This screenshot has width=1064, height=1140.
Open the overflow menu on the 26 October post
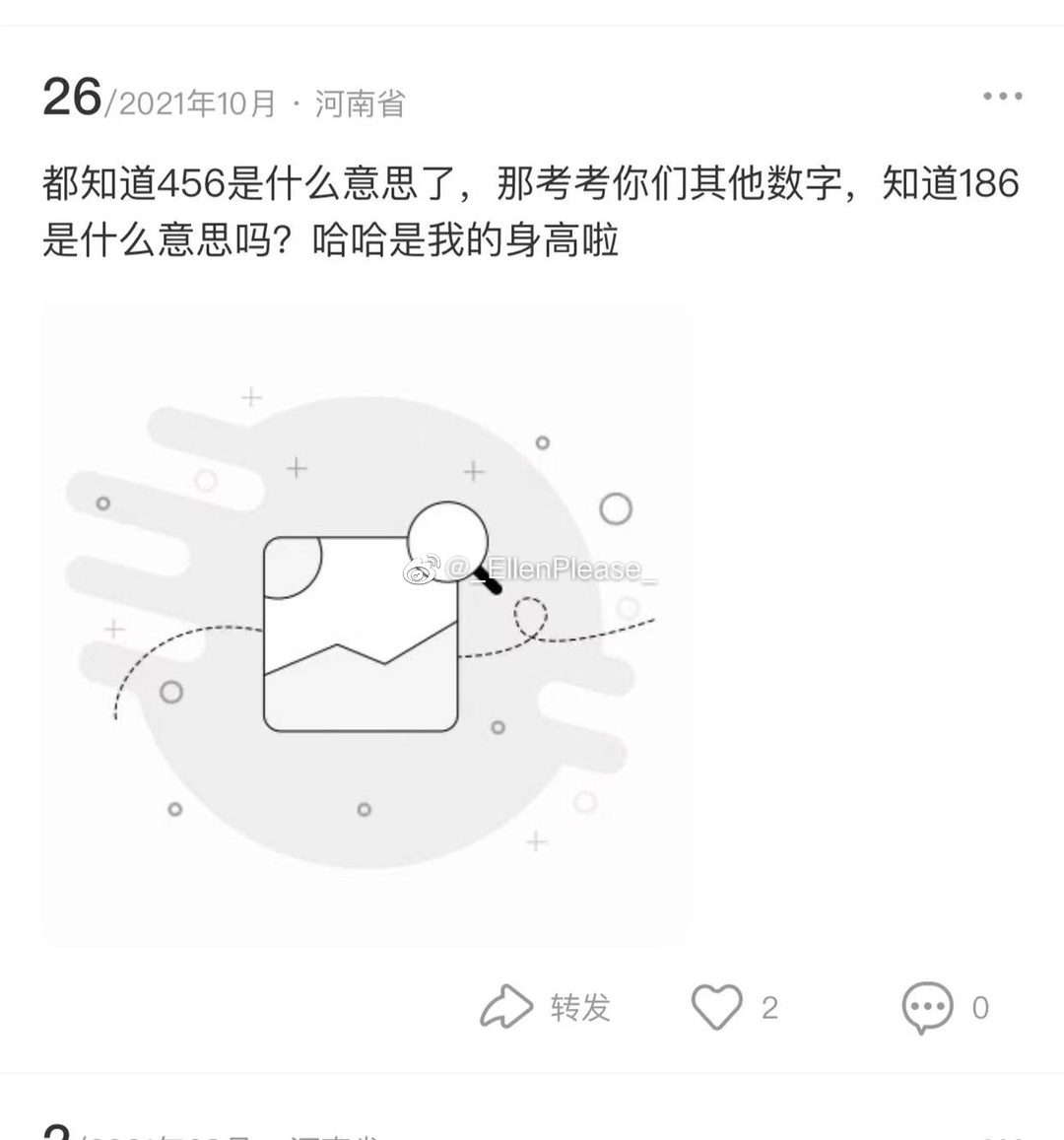click(1002, 97)
